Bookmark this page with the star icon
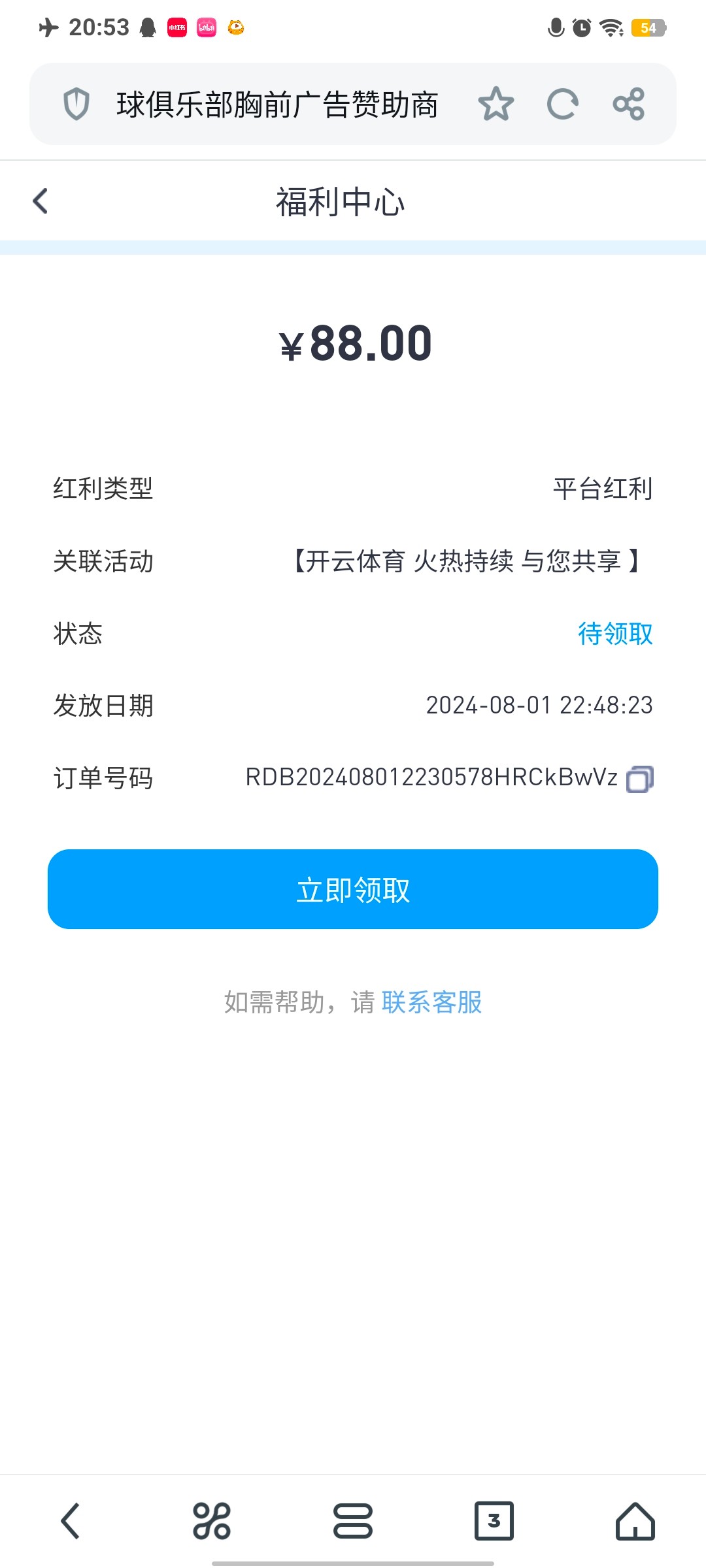 click(496, 104)
